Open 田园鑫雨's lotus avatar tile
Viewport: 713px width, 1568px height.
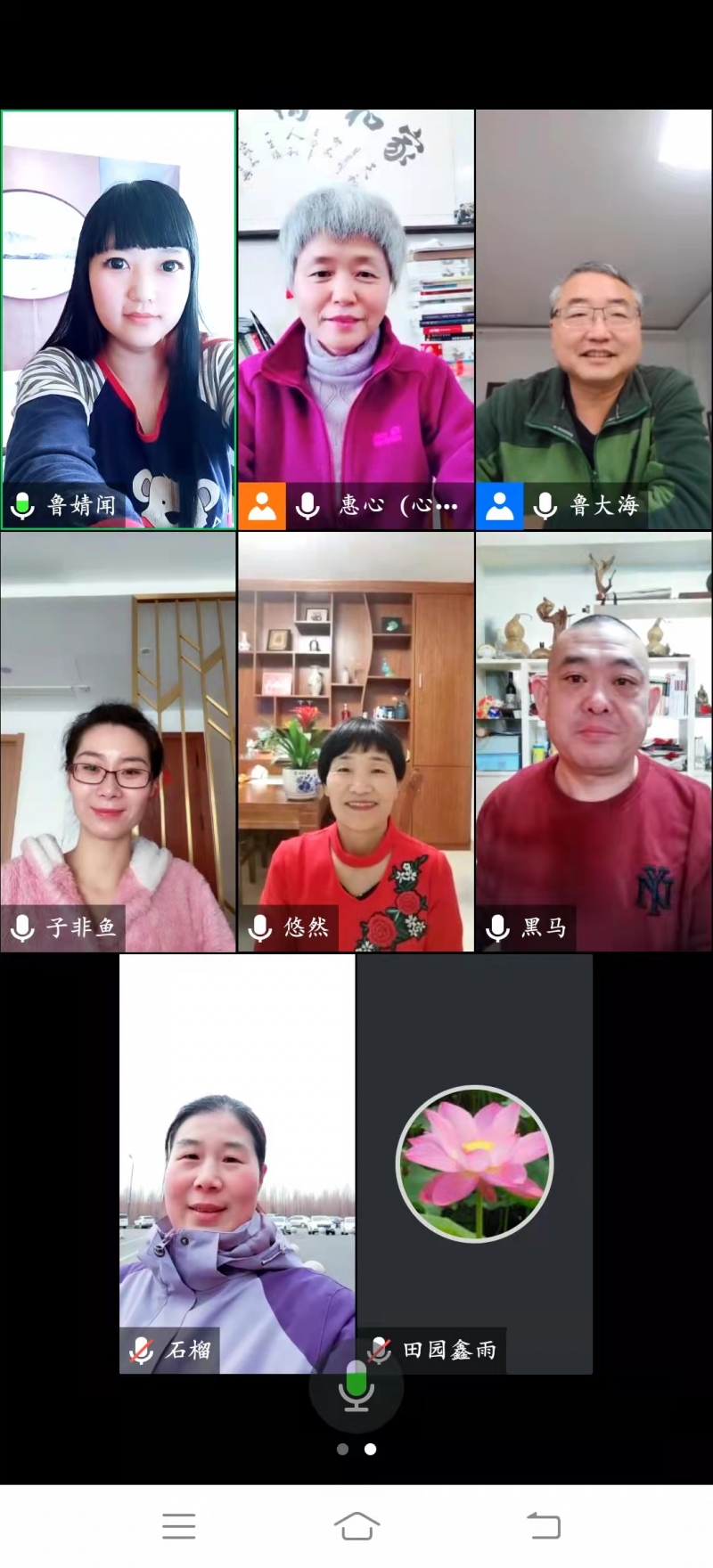474,1163
